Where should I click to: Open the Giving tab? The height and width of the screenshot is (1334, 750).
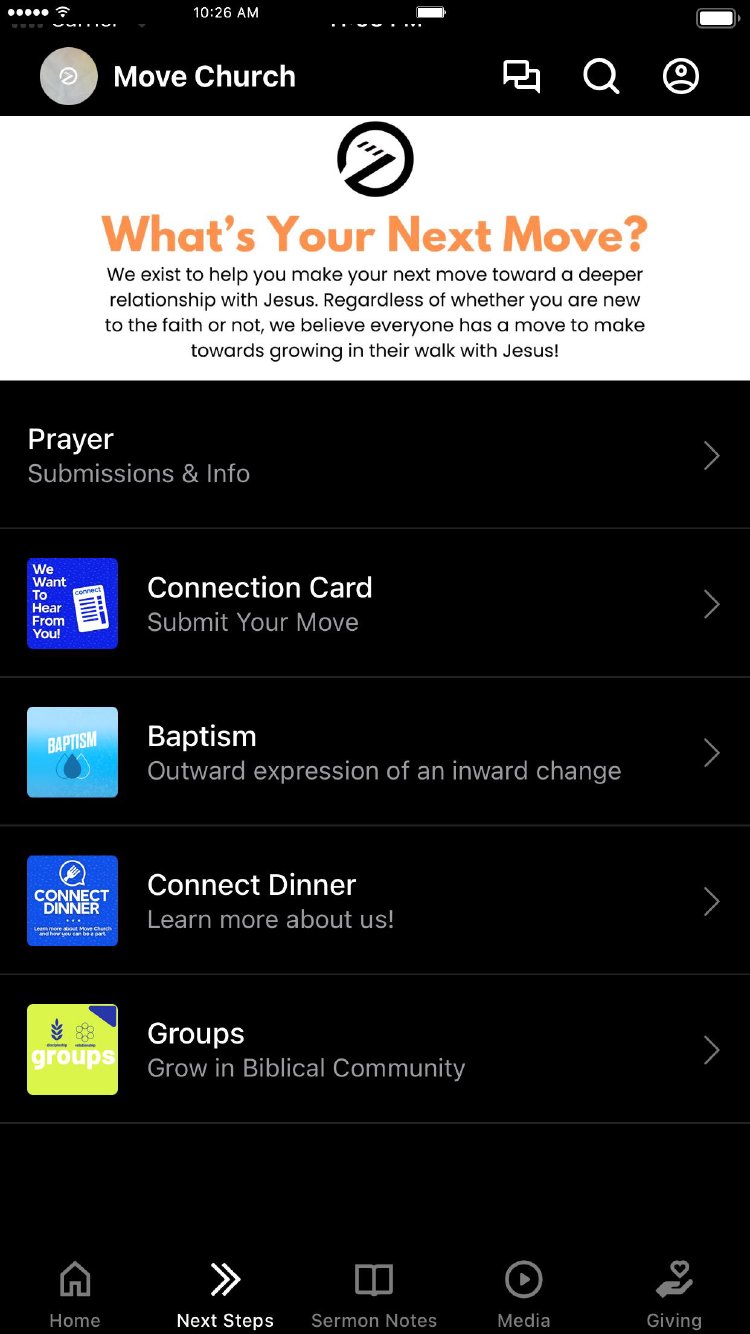click(x=674, y=1293)
